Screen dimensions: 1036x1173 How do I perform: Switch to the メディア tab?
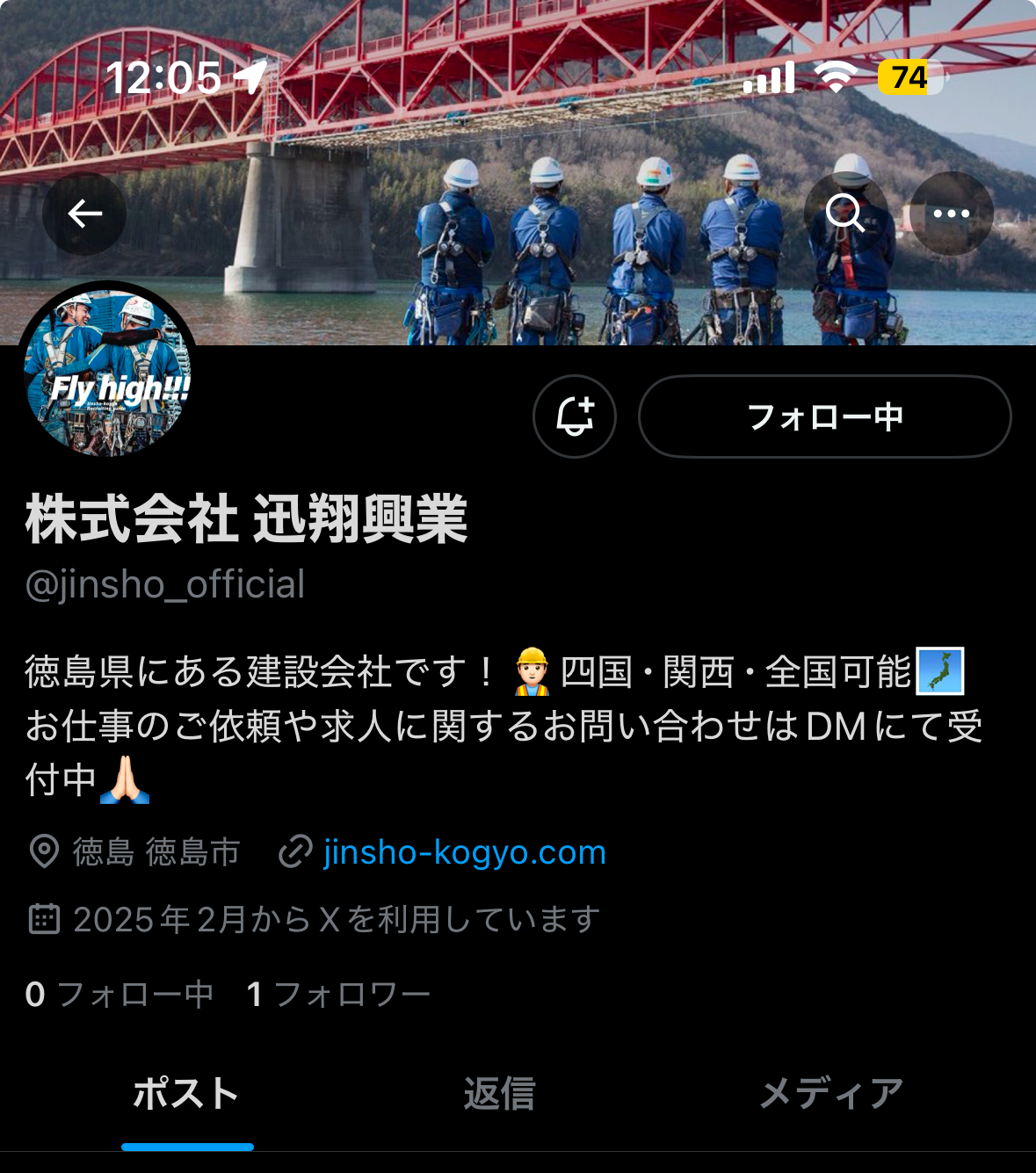pyautogui.click(x=830, y=1094)
